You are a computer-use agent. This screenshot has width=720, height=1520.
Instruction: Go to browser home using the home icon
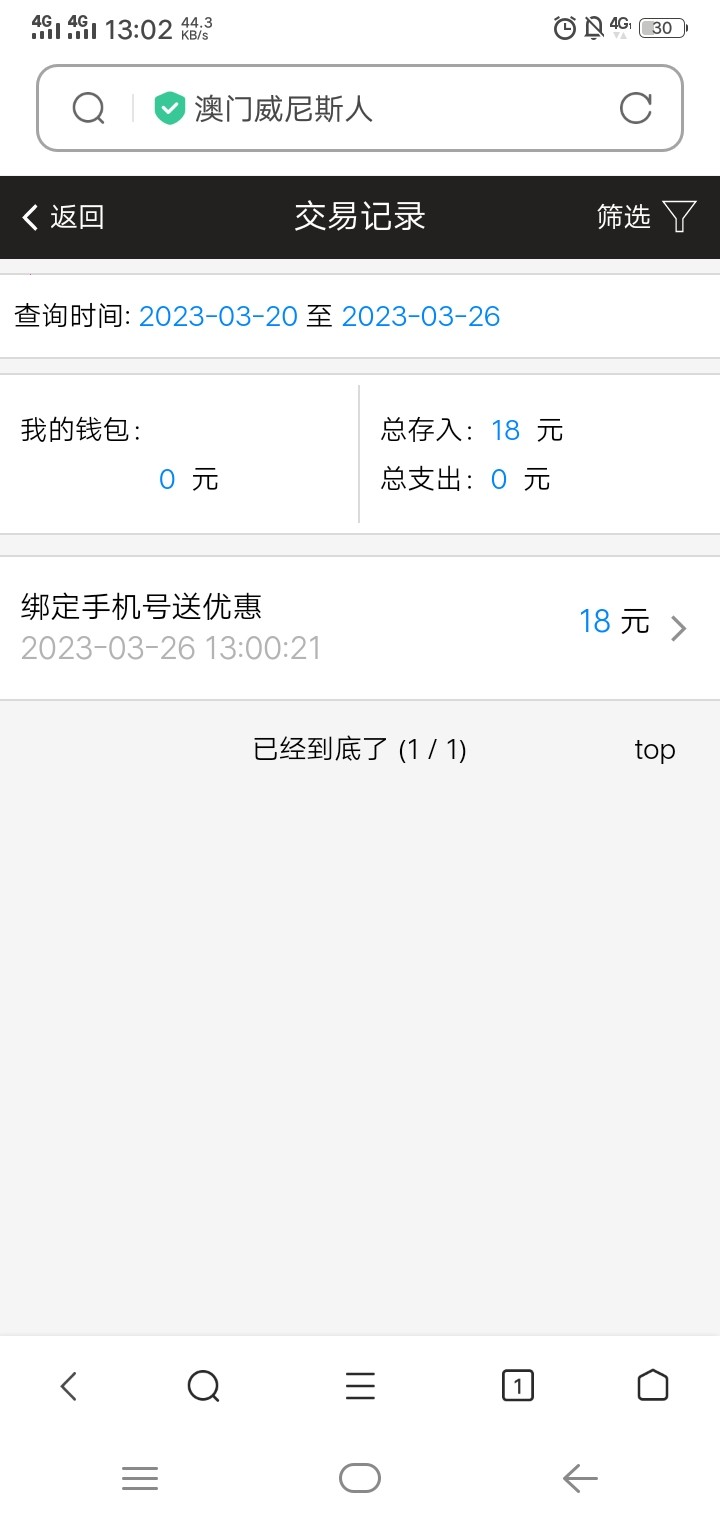coord(652,1386)
